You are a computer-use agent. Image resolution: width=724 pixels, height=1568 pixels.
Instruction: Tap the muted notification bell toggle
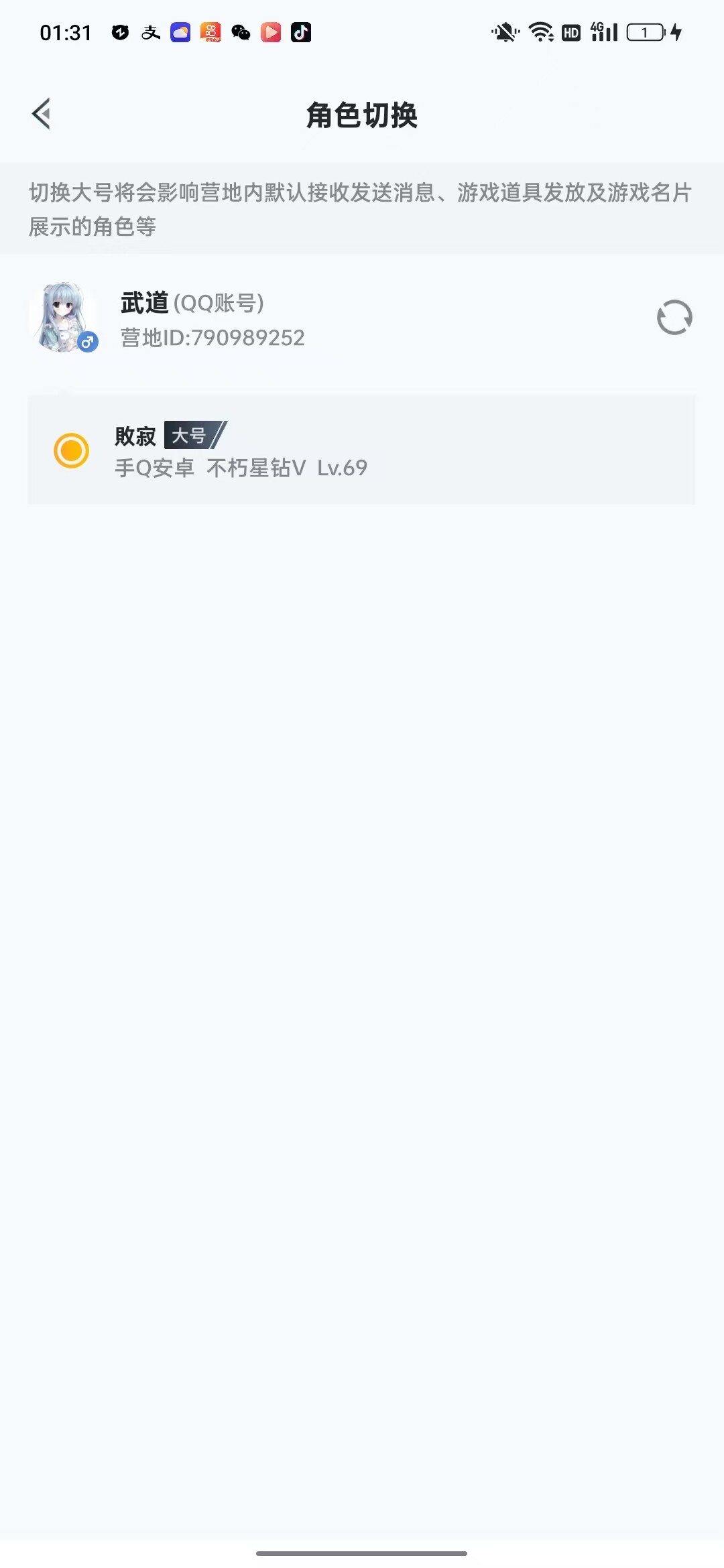coord(504,31)
